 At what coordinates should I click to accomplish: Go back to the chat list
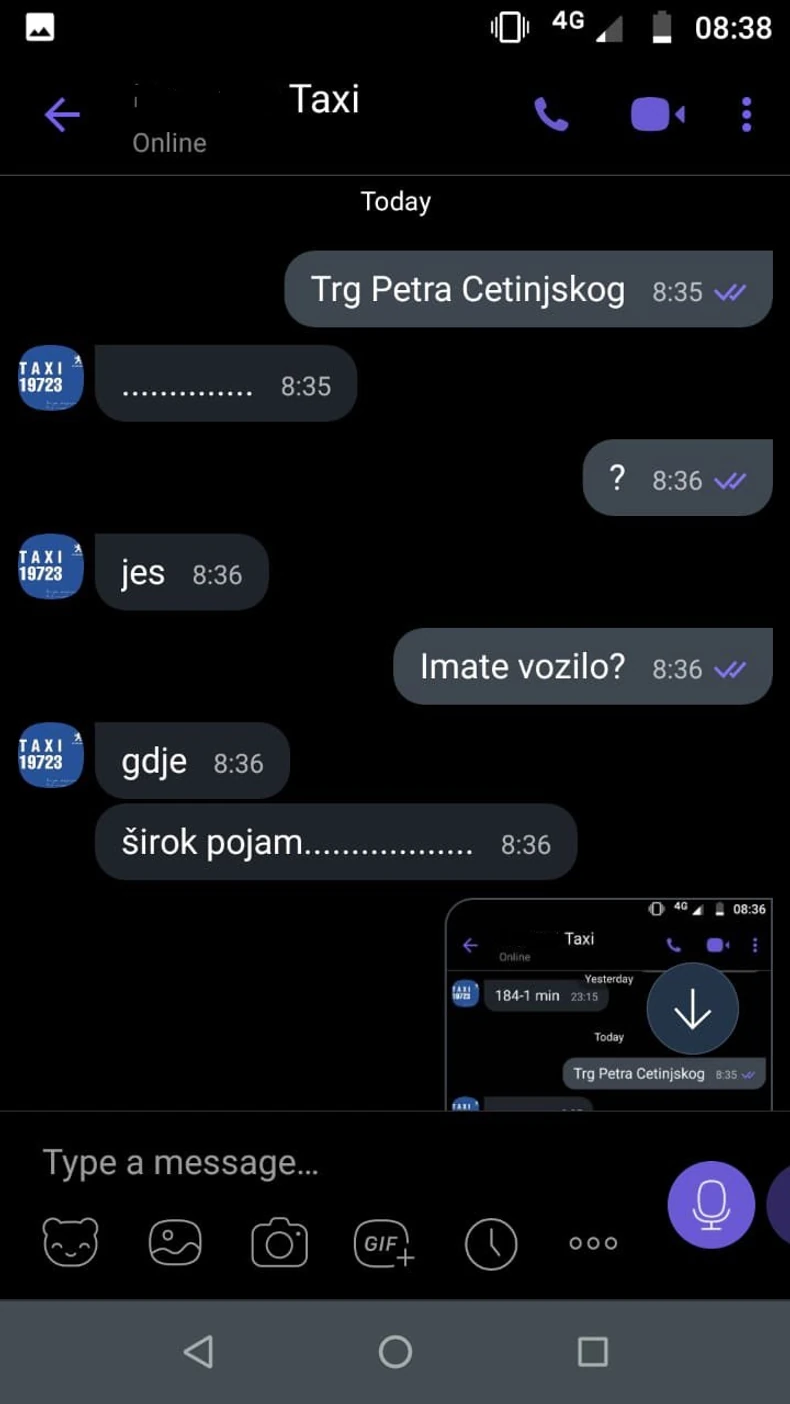click(x=62, y=114)
